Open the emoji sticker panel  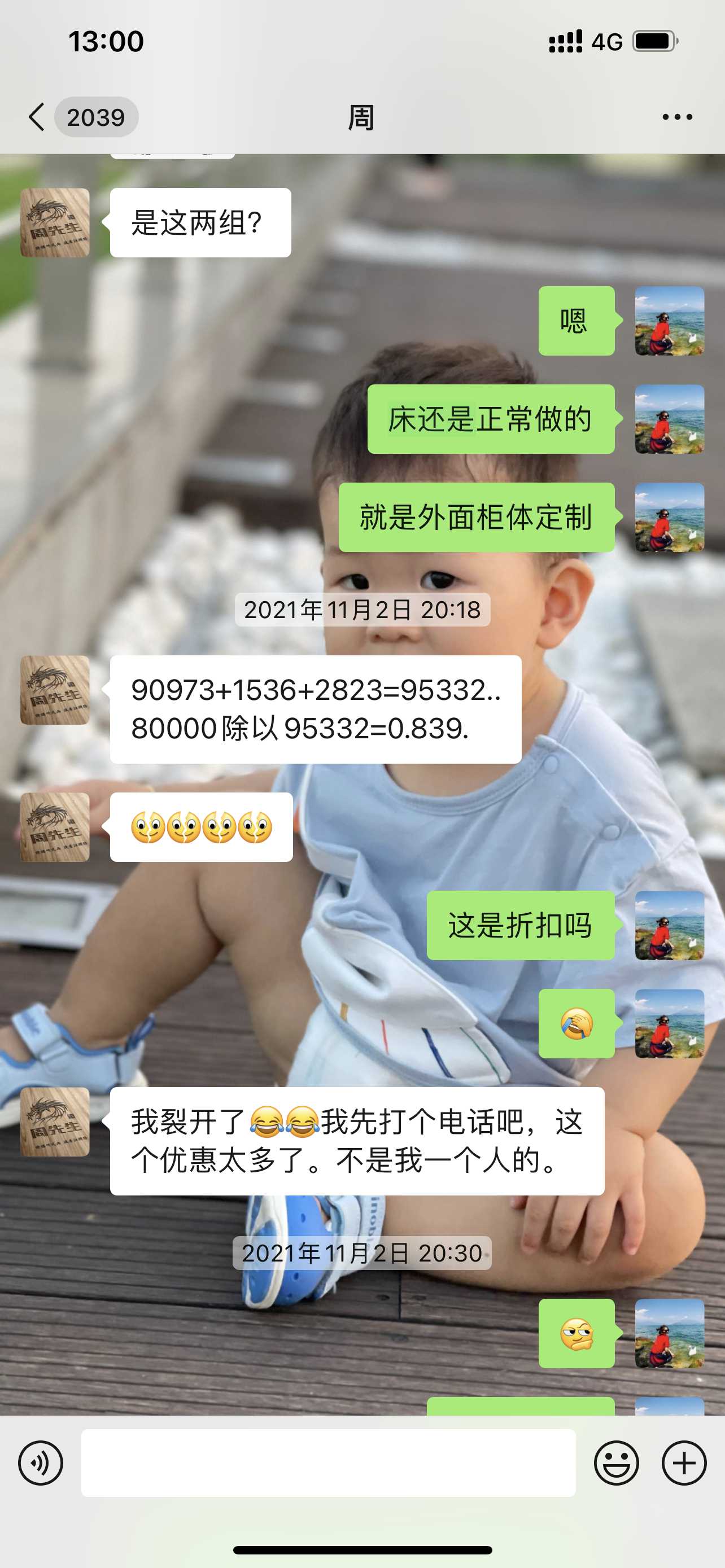(616, 1462)
